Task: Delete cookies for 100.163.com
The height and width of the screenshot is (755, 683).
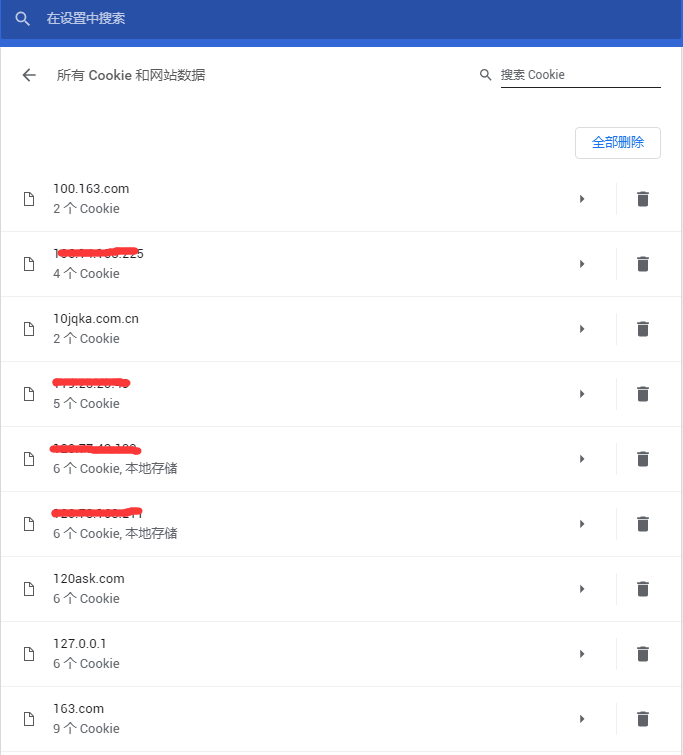Action: [x=643, y=199]
